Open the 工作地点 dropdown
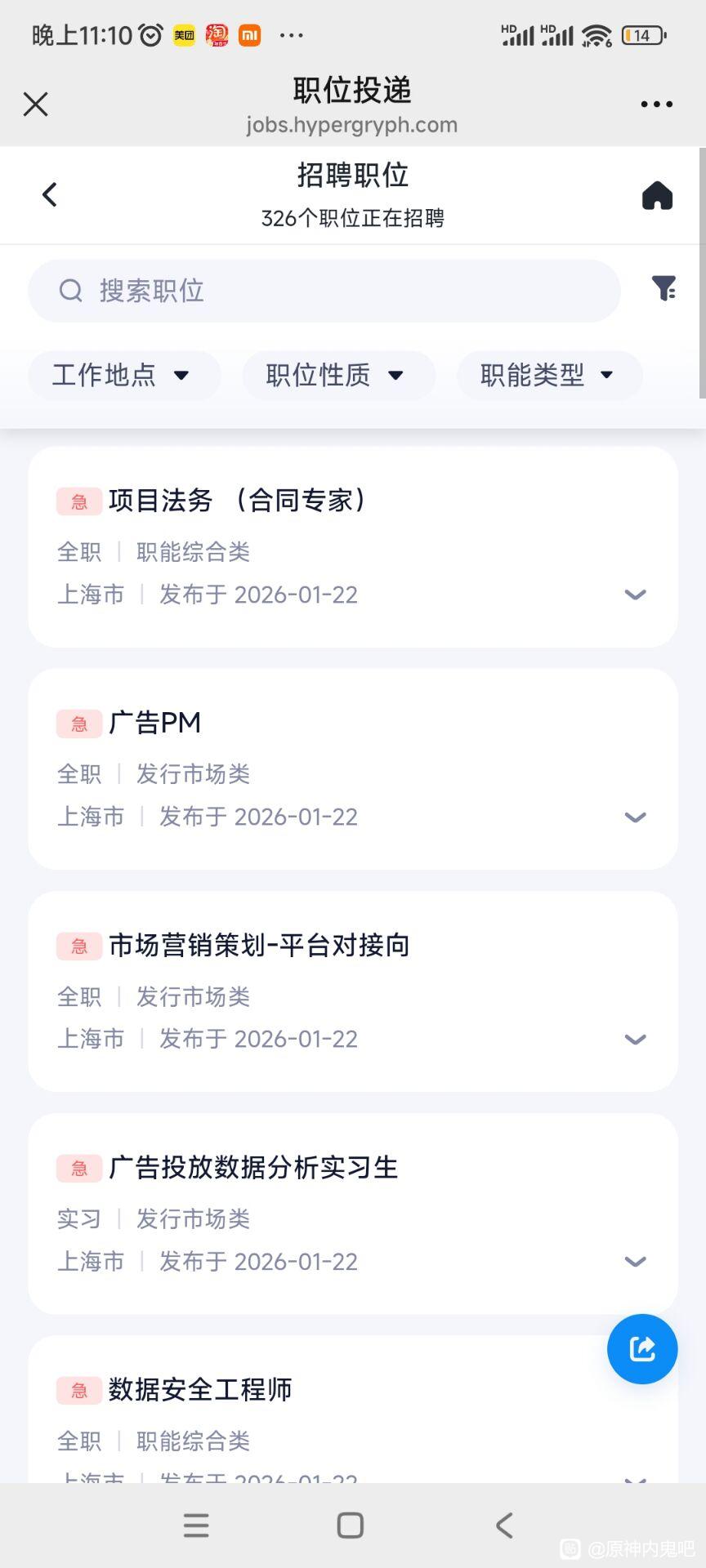The image size is (706, 1568). (123, 375)
